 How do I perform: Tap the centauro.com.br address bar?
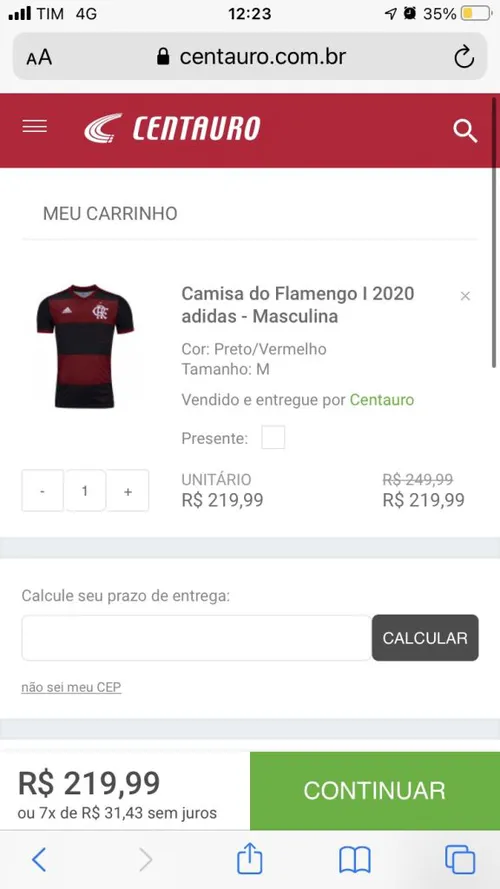(250, 57)
